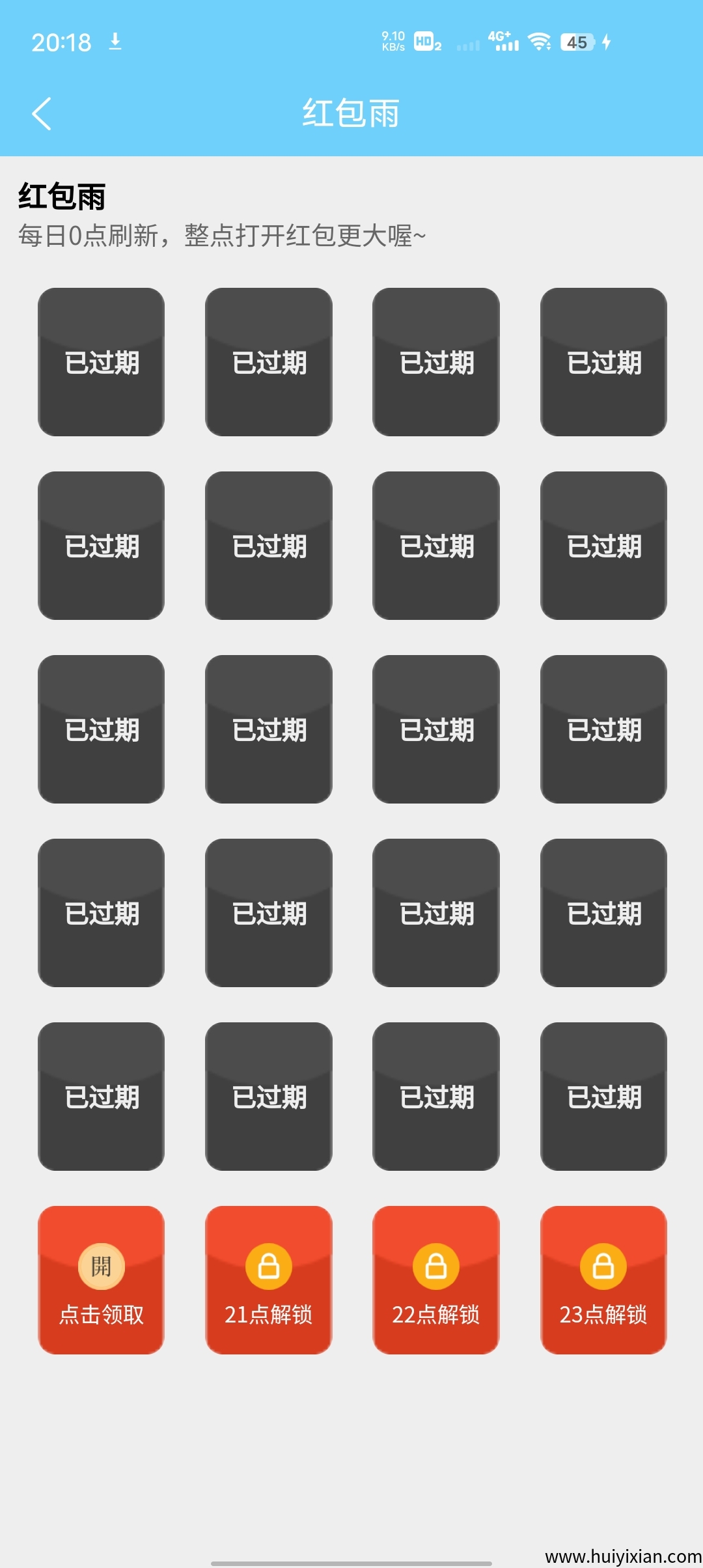Image resolution: width=703 pixels, height=1568 pixels.
Task: Tap an expired 已过期 red packet
Action: (101, 363)
